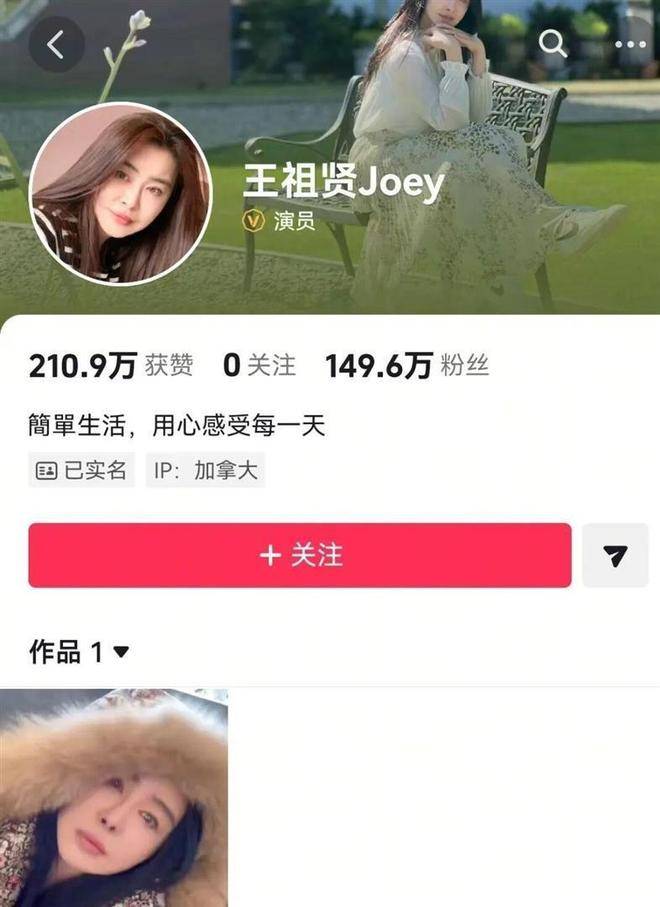660x907 pixels.
Task: Follow this account with 关注 button
Action: (300, 555)
